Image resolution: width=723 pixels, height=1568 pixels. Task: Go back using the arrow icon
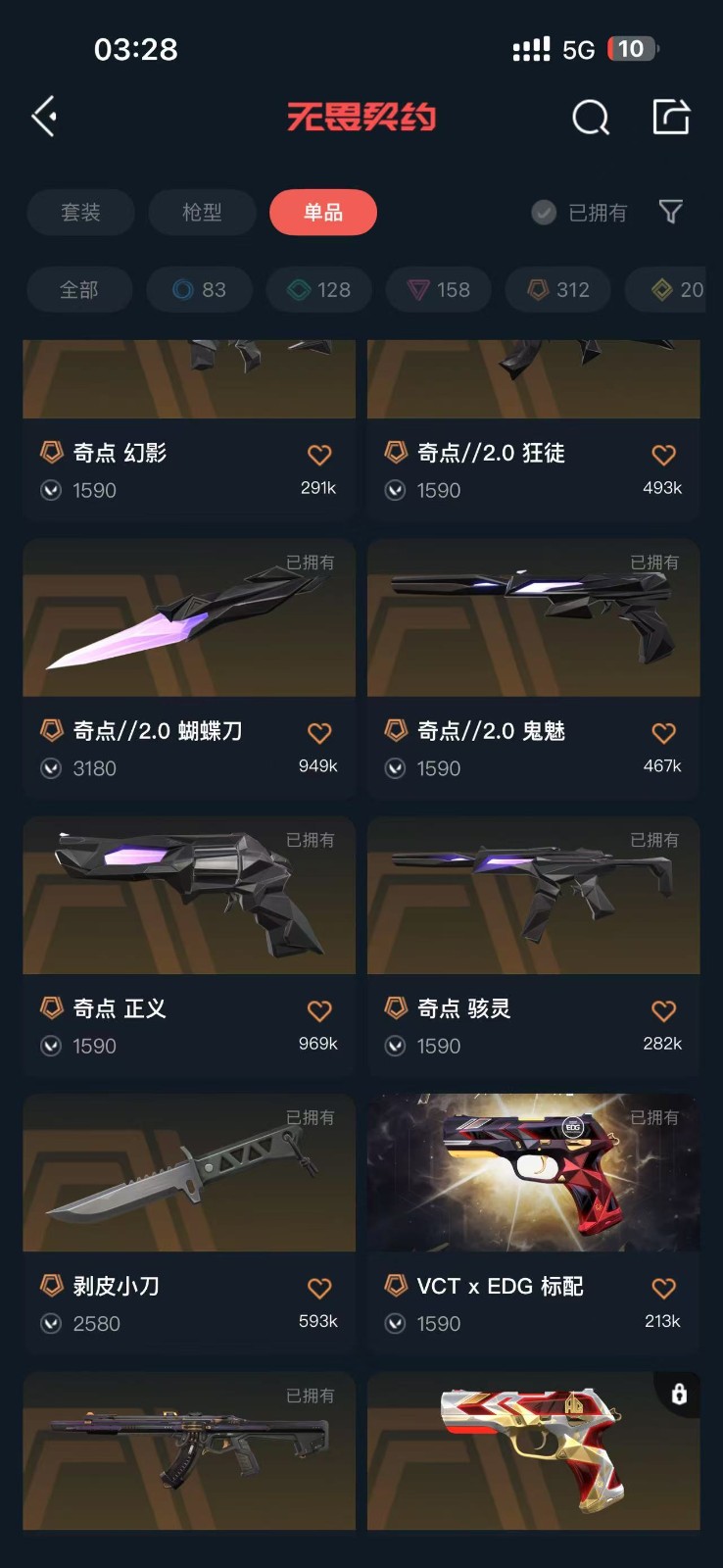pos(44,117)
